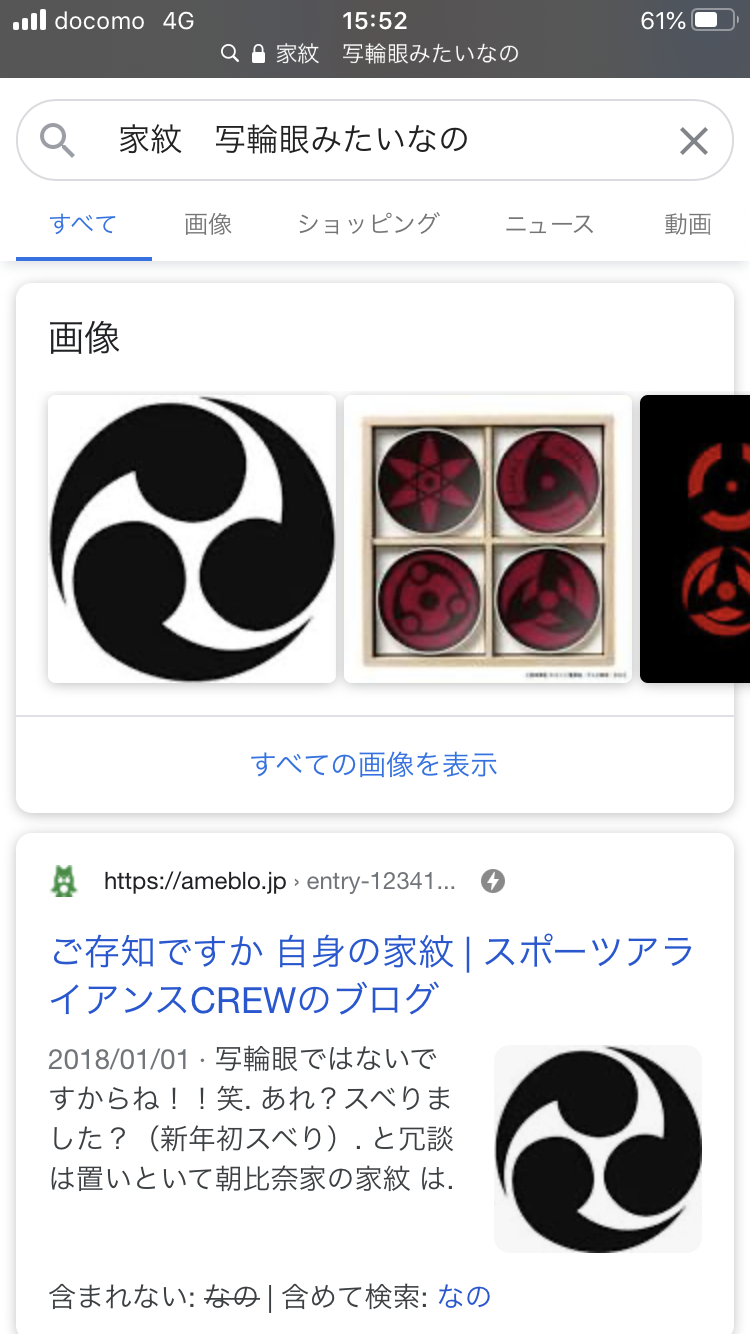Open the red sharingan on black image
This screenshot has width=750, height=1334.
click(x=695, y=539)
